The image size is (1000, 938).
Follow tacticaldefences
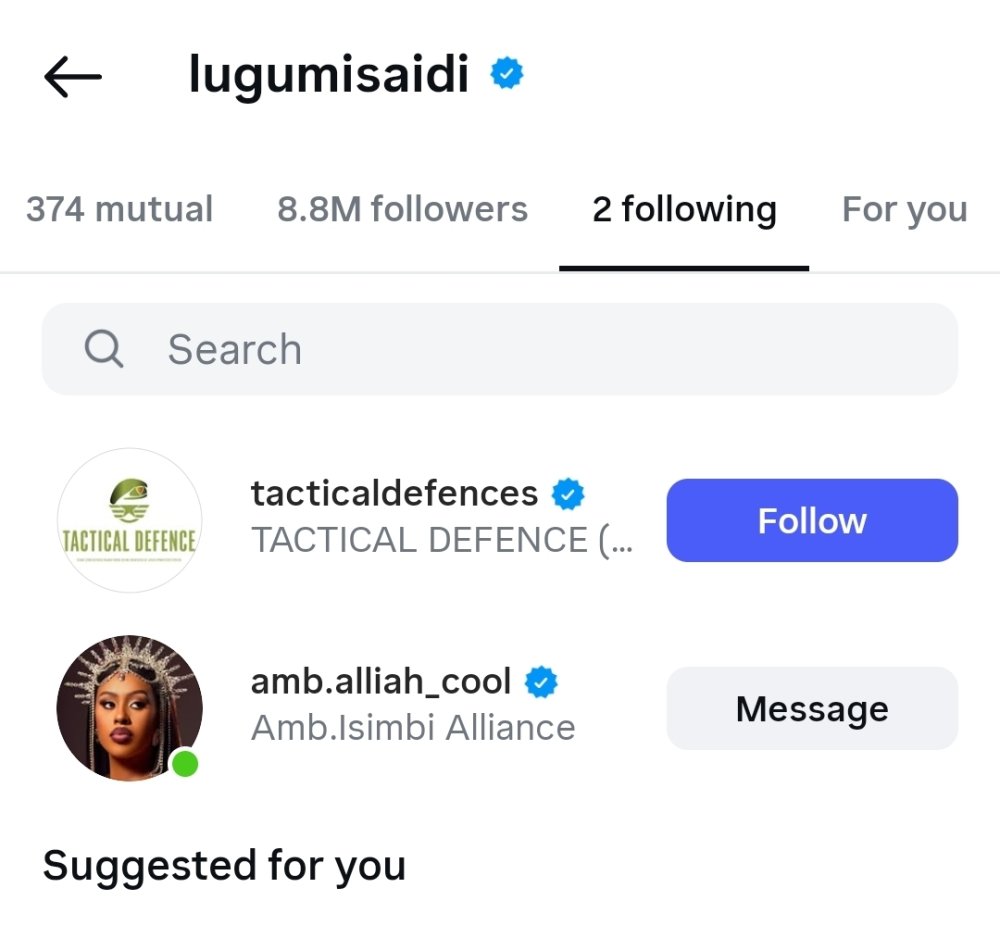812,520
